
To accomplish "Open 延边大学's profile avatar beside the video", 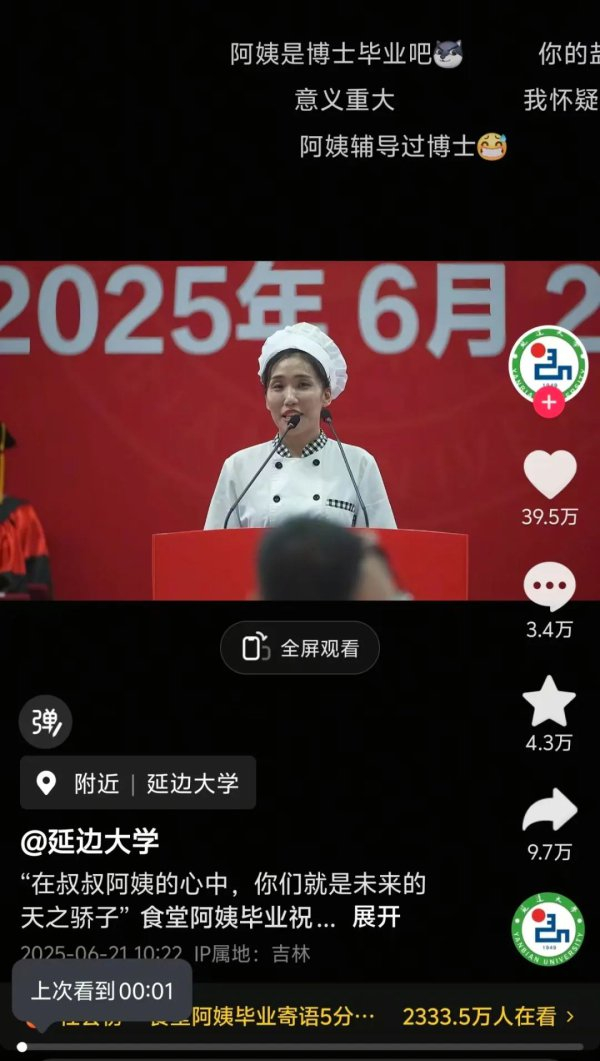I will tap(548, 364).
